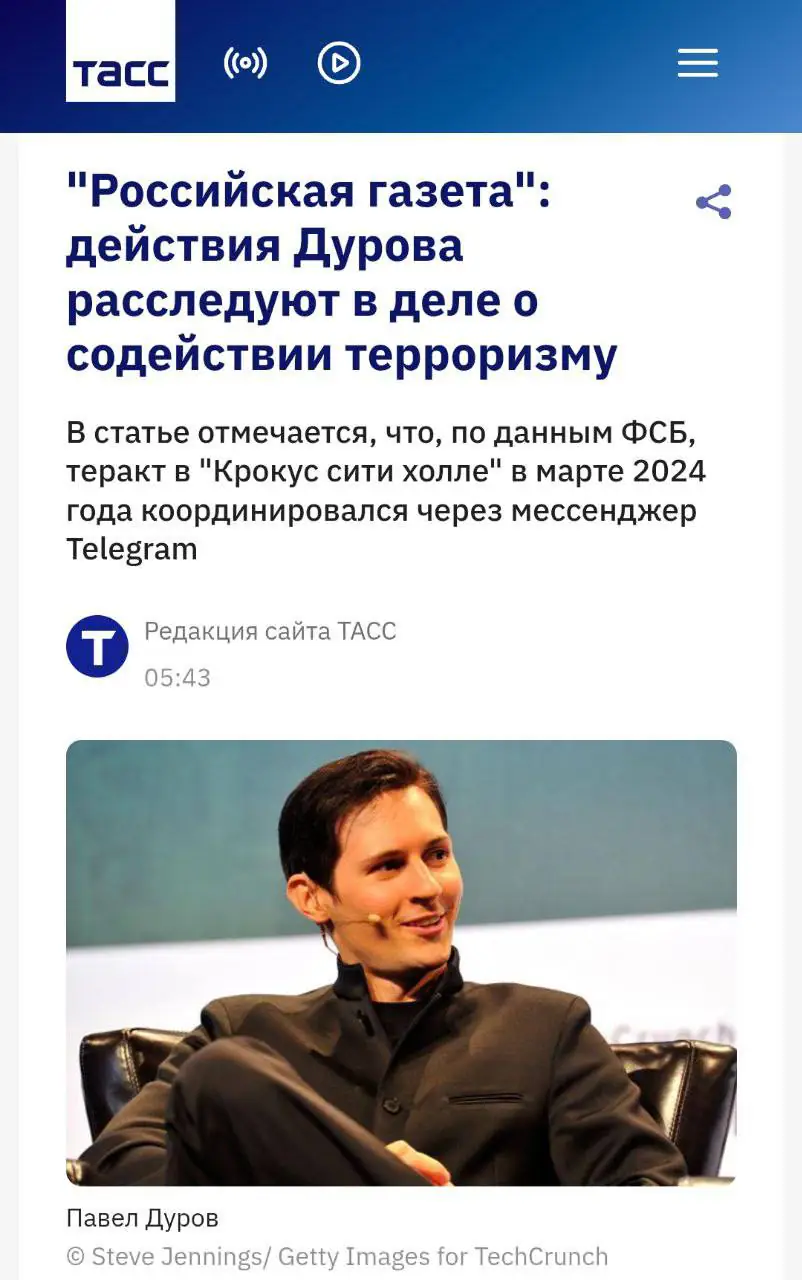The width and height of the screenshot is (802, 1280).
Task: Open the live broadcast icon
Action: 245,64
